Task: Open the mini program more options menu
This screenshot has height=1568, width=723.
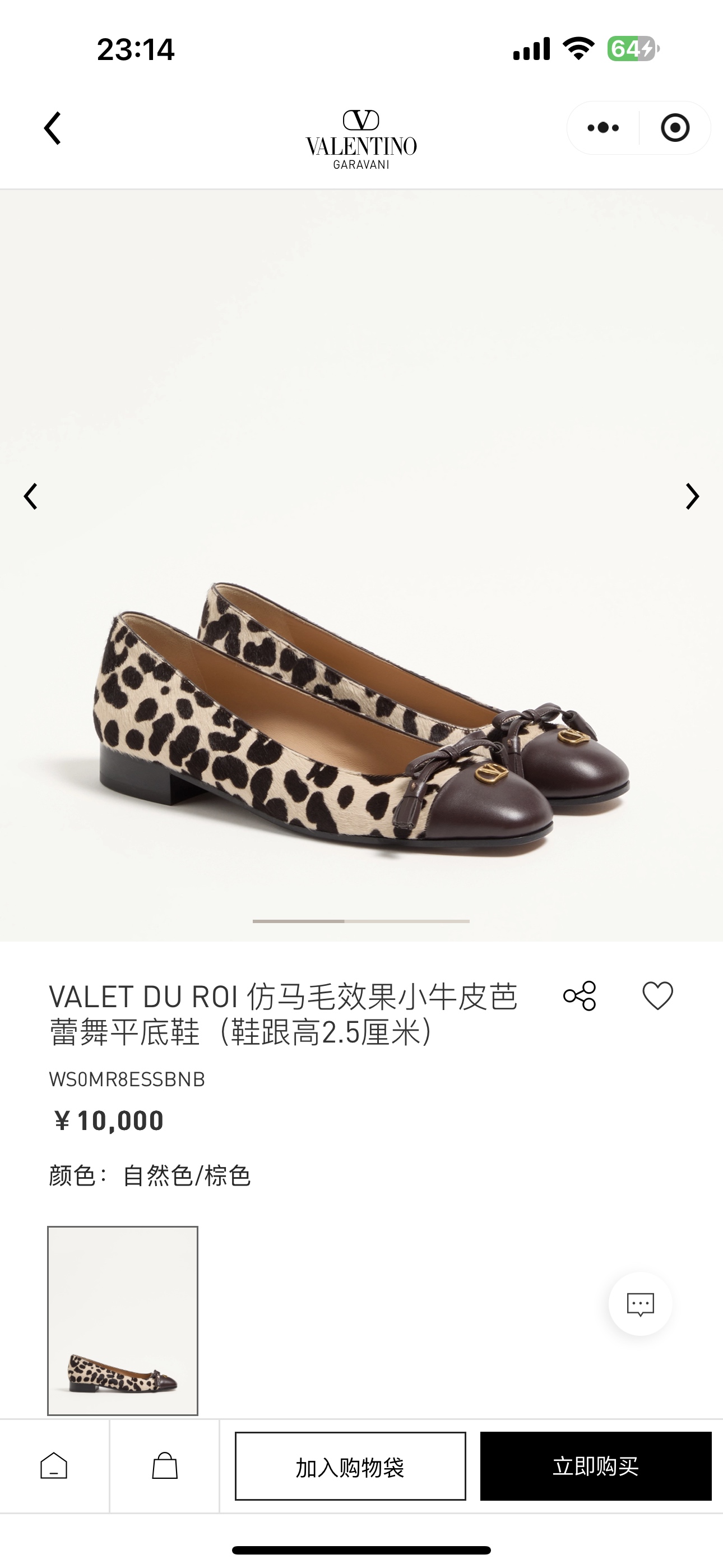Action: tap(602, 128)
